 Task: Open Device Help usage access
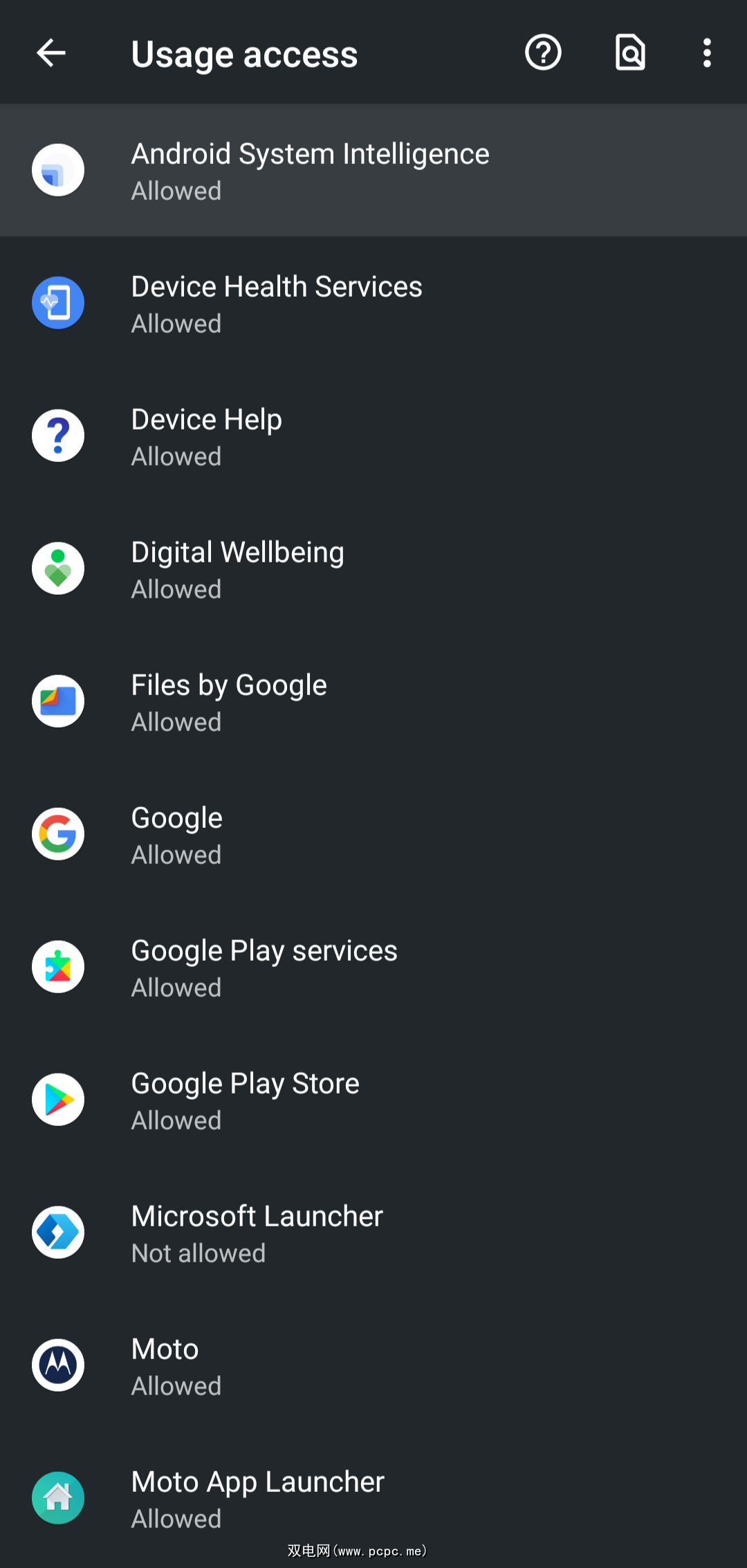[373, 436]
